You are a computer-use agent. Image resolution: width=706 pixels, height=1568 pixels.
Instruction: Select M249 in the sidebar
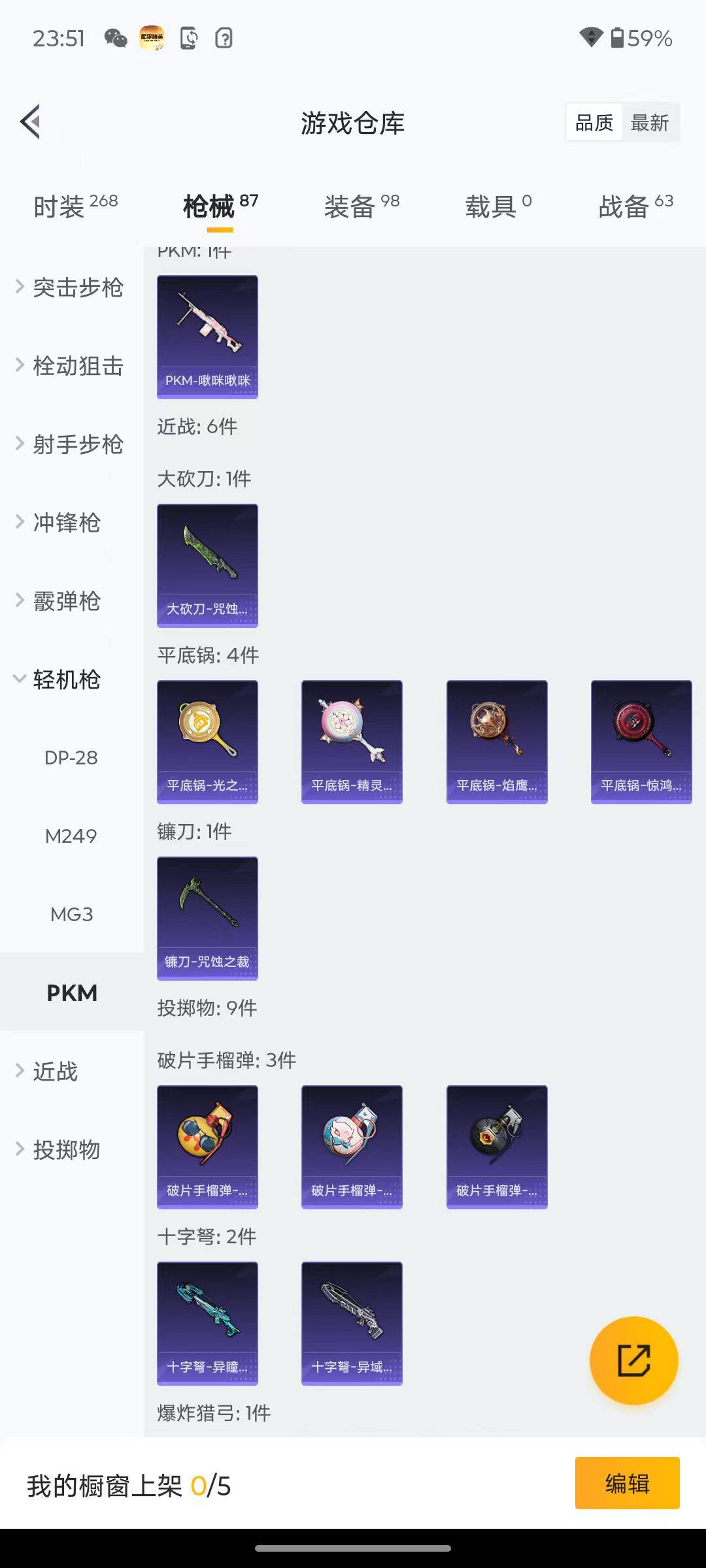71,836
